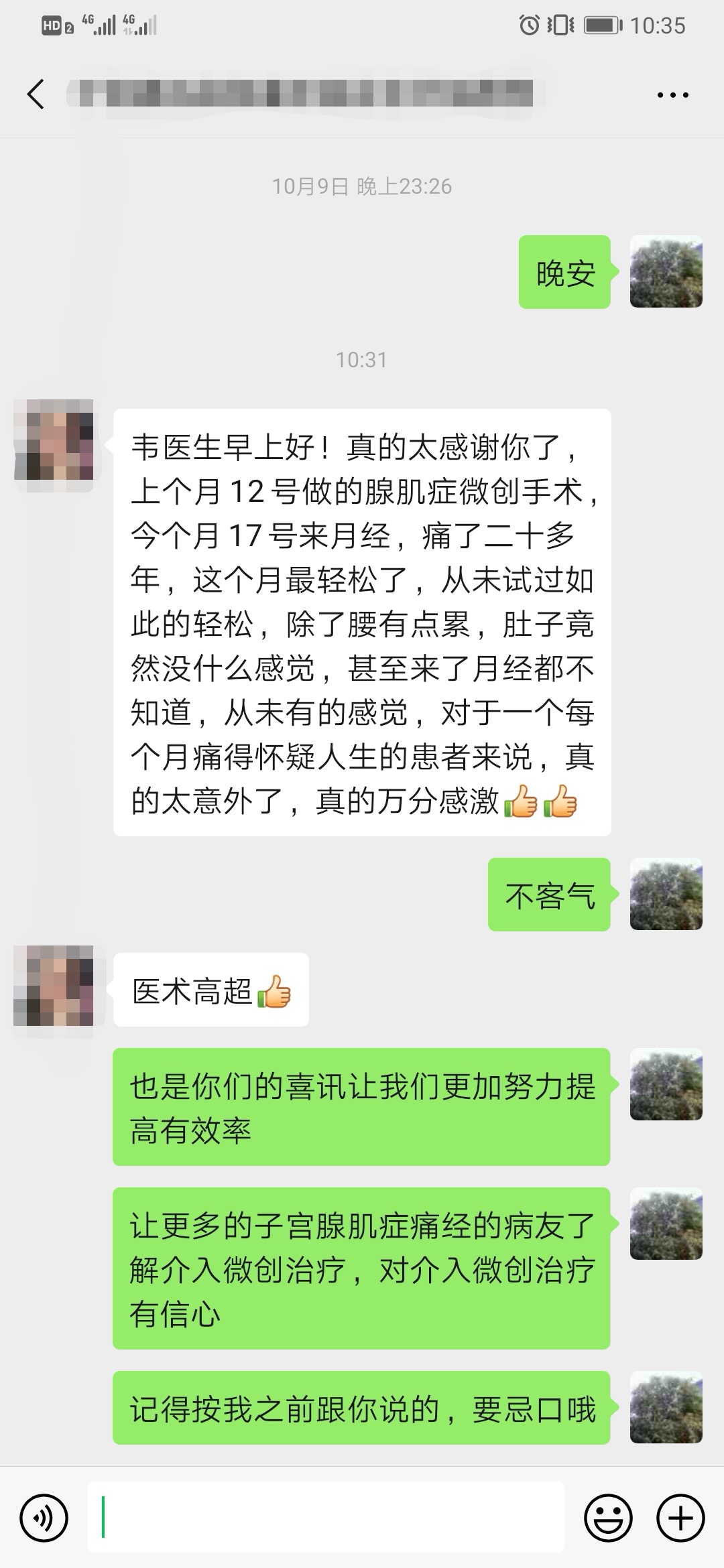This screenshot has width=724, height=1568.
Task: Tap the 10:31 timestamp in chat
Action: point(362,360)
